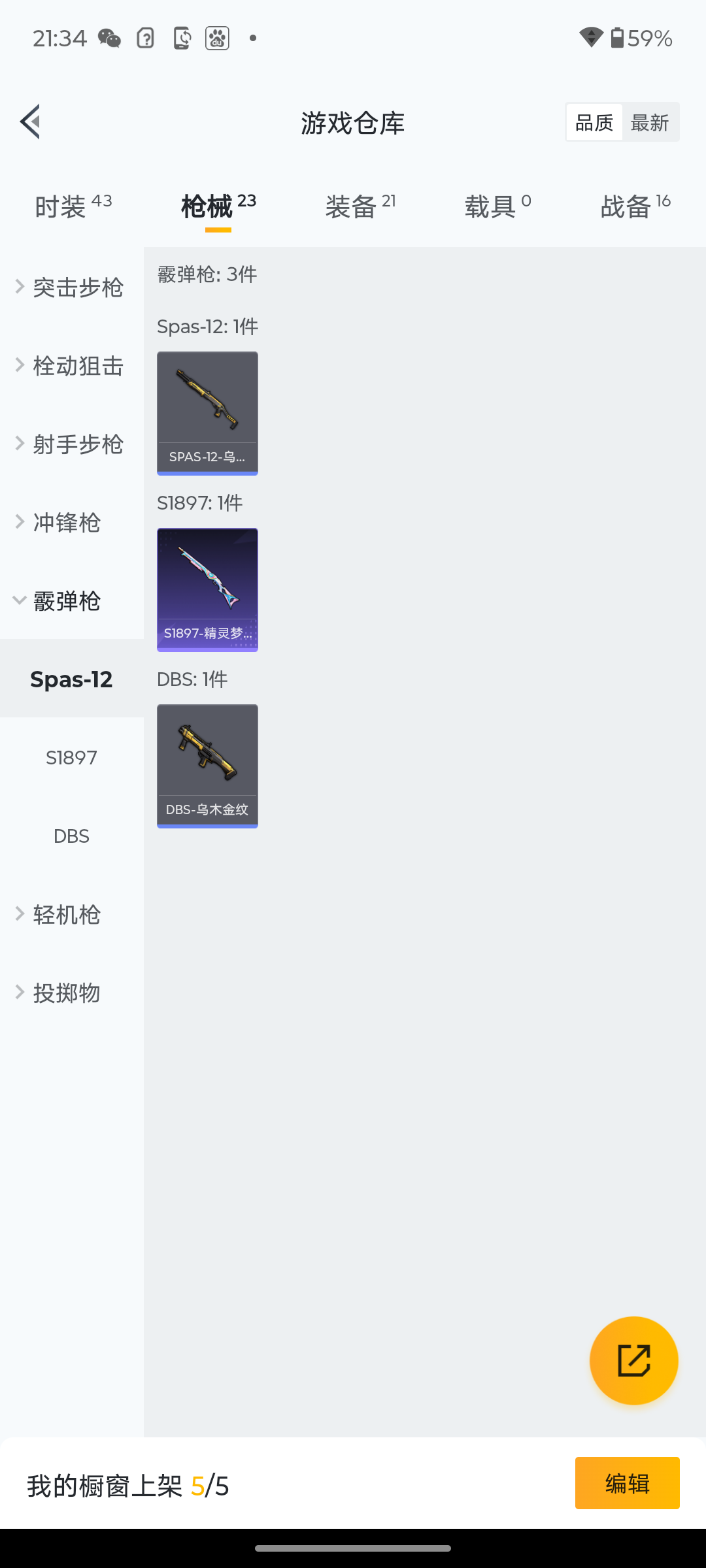
Task: Expand the 栓动狙击 category
Action: coord(72,365)
